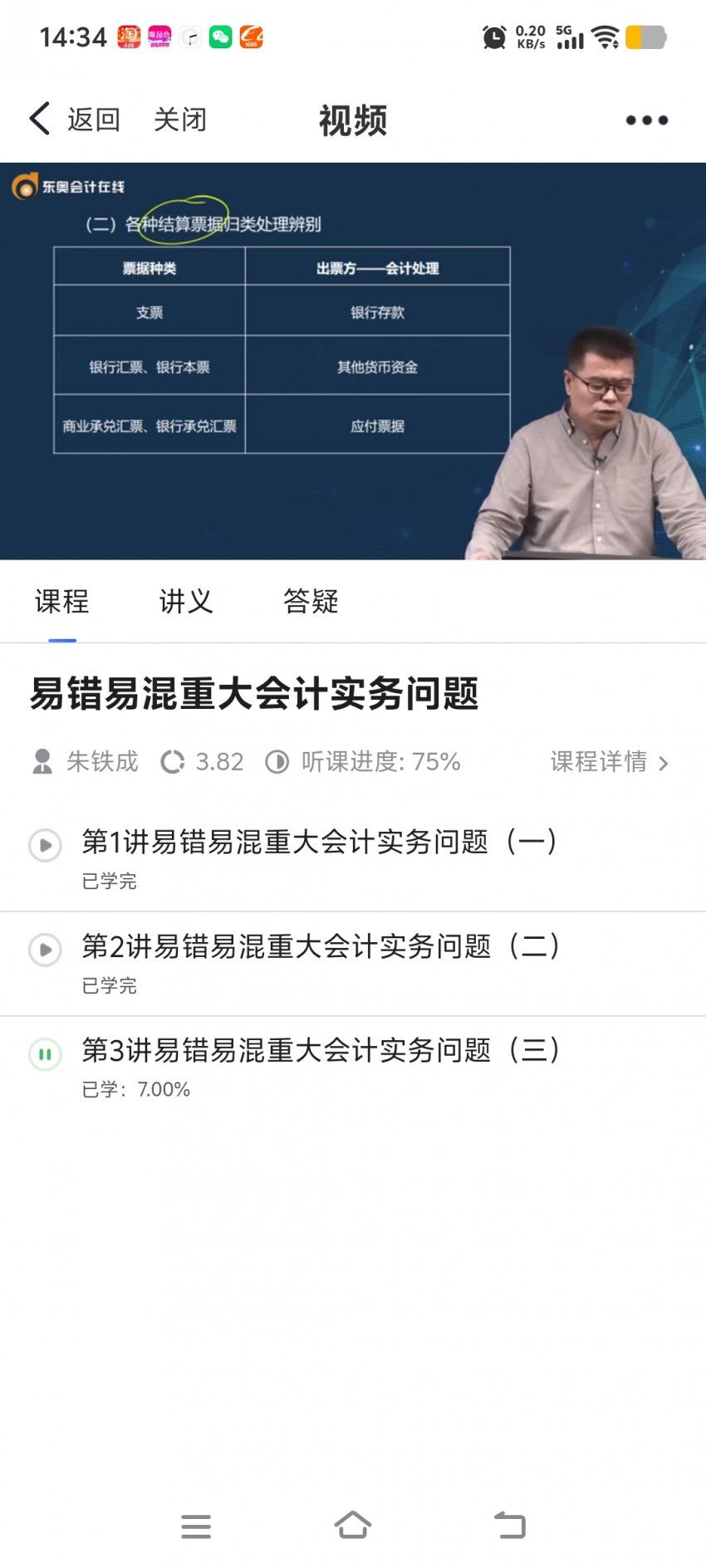Tap the 返回 back button
Viewport: 706px width, 1568px height.
tap(75, 120)
